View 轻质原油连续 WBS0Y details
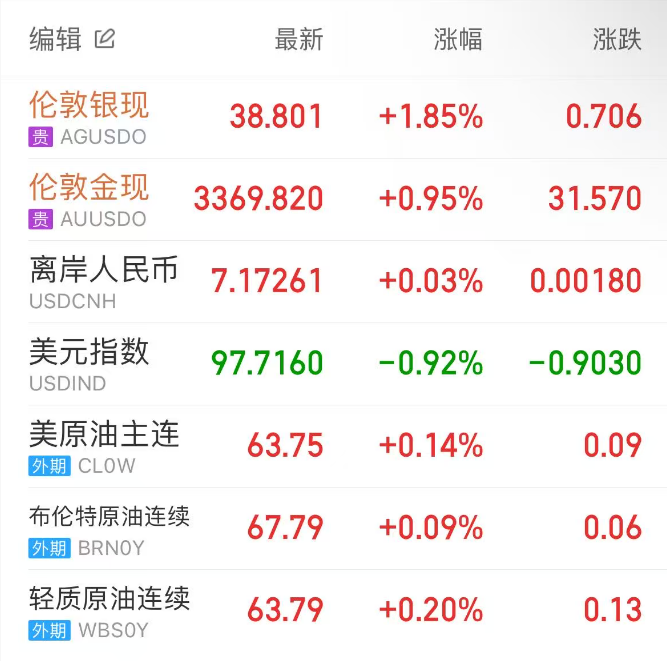Viewport: 667px width, 661px height. click(x=110, y=610)
